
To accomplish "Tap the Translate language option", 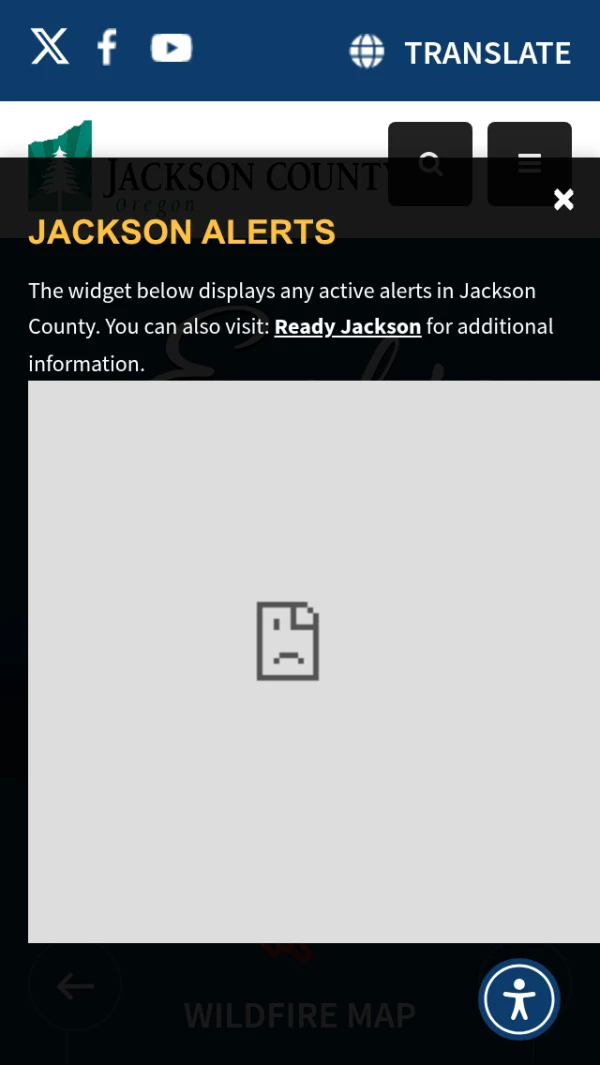I will click(x=460, y=52).
